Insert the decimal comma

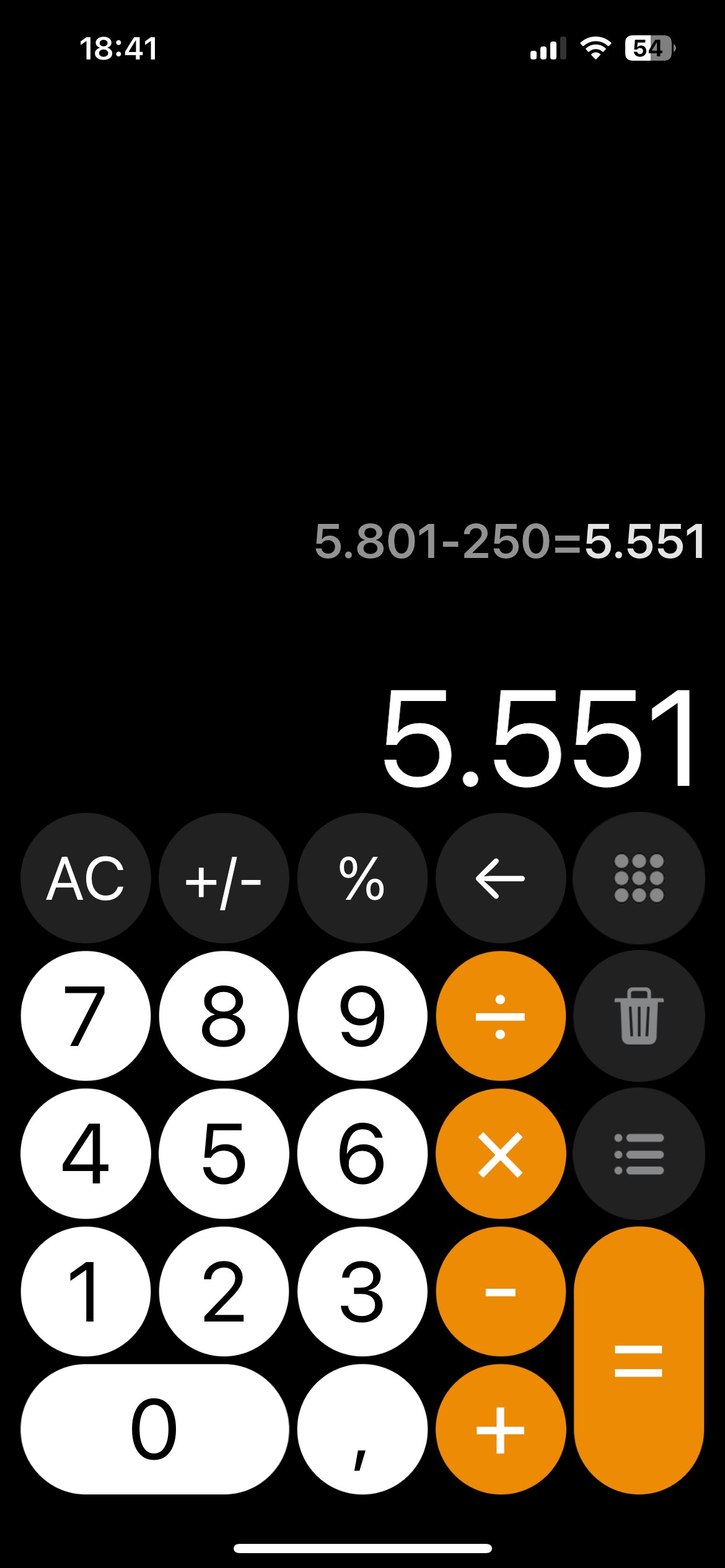(x=362, y=1429)
